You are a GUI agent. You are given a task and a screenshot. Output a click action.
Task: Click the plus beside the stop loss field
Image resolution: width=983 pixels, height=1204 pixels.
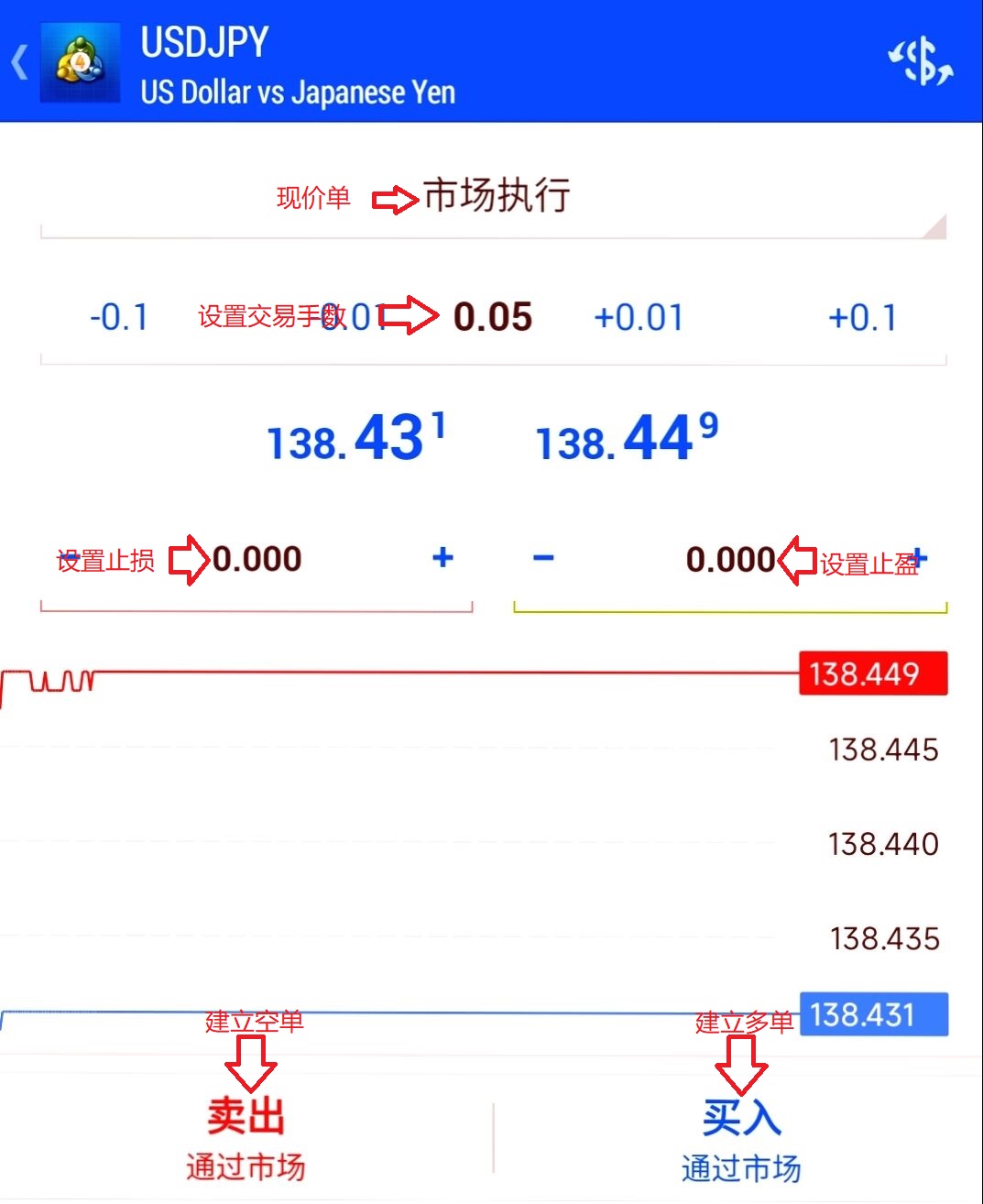tap(442, 559)
